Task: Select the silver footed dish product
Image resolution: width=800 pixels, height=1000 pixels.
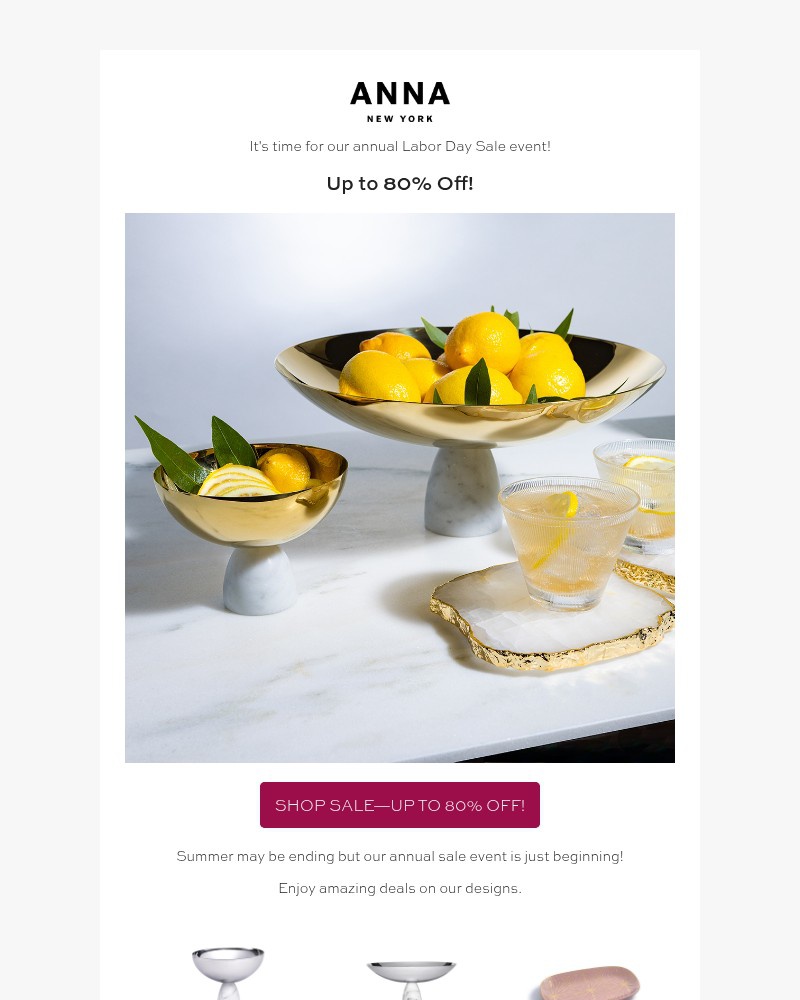Action: [411, 970]
